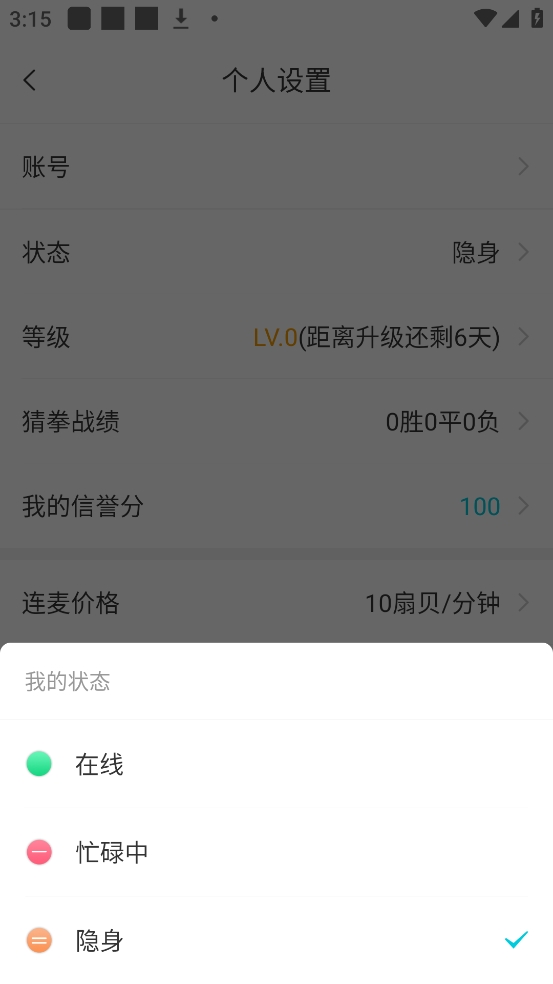Select the 隐身 invisible status option
This screenshot has height=984, width=553.
click(276, 940)
